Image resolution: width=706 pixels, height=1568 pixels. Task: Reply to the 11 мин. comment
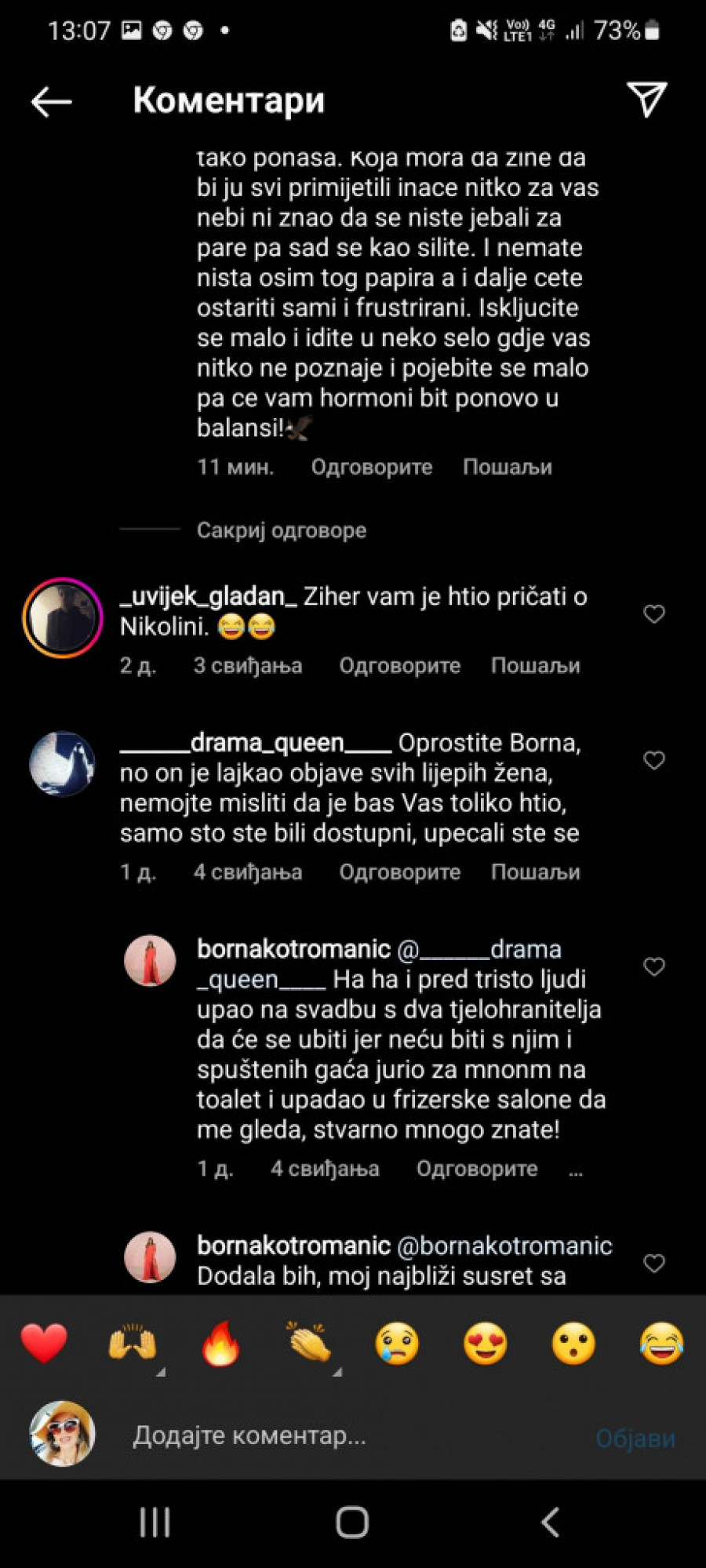pos(371,467)
